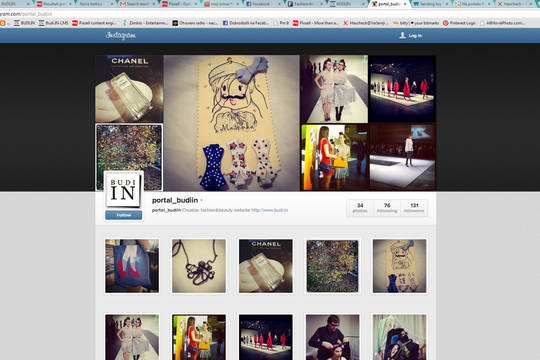The height and width of the screenshot is (360, 540).
Task: Follow the portal_budiin profile
Action: (x=124, y=215)
